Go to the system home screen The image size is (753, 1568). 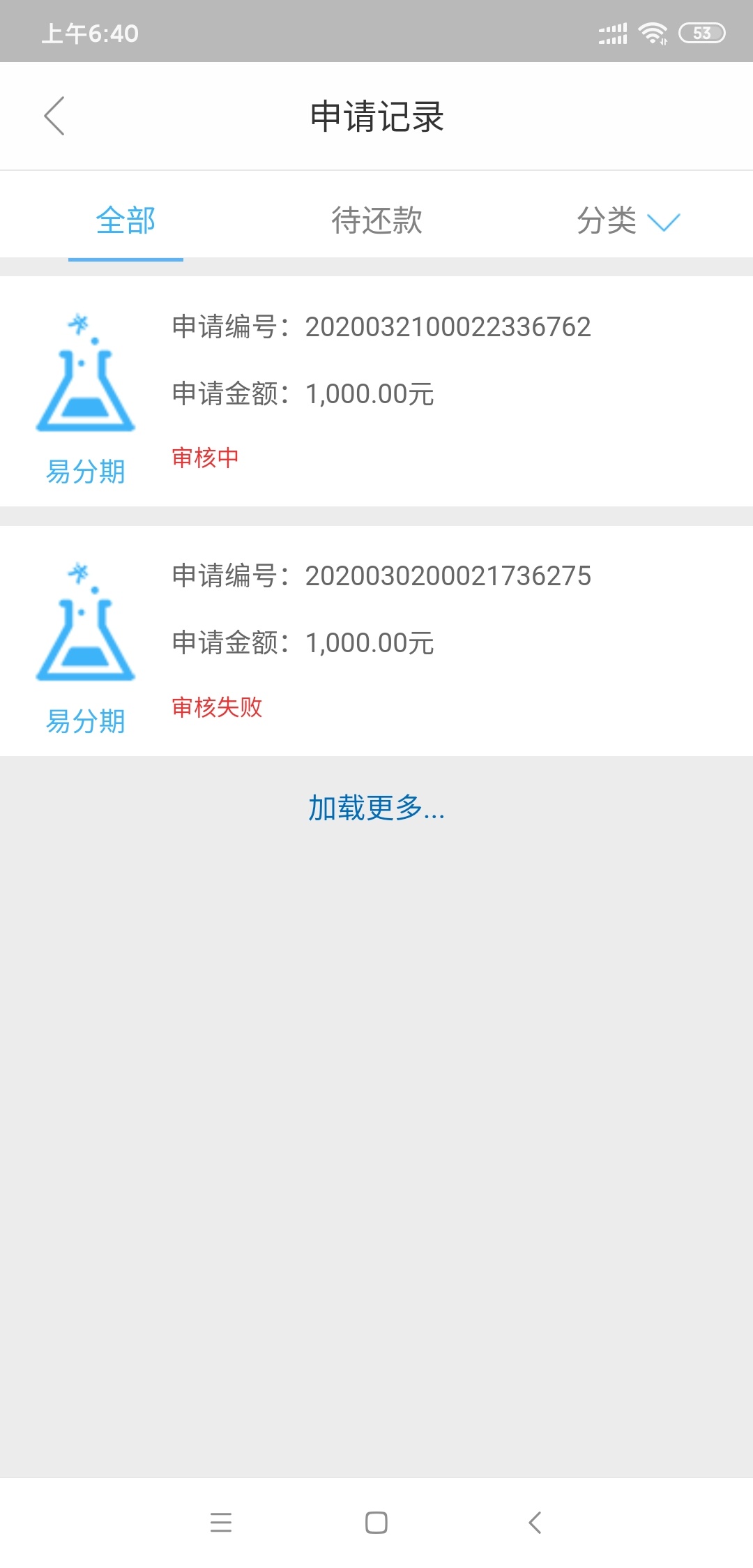tap(376, 1522)
